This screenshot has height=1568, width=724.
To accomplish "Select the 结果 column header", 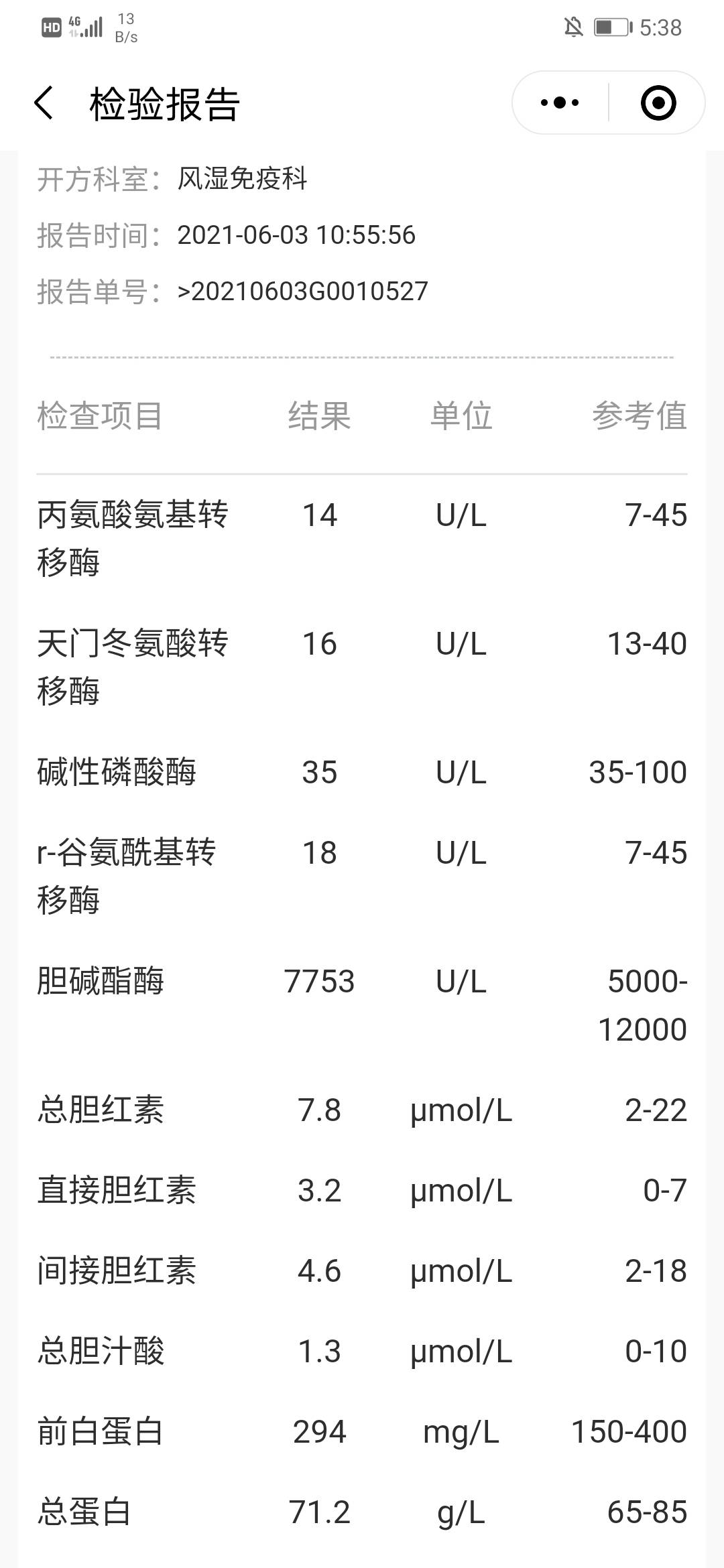I will [x=318, y=415].
